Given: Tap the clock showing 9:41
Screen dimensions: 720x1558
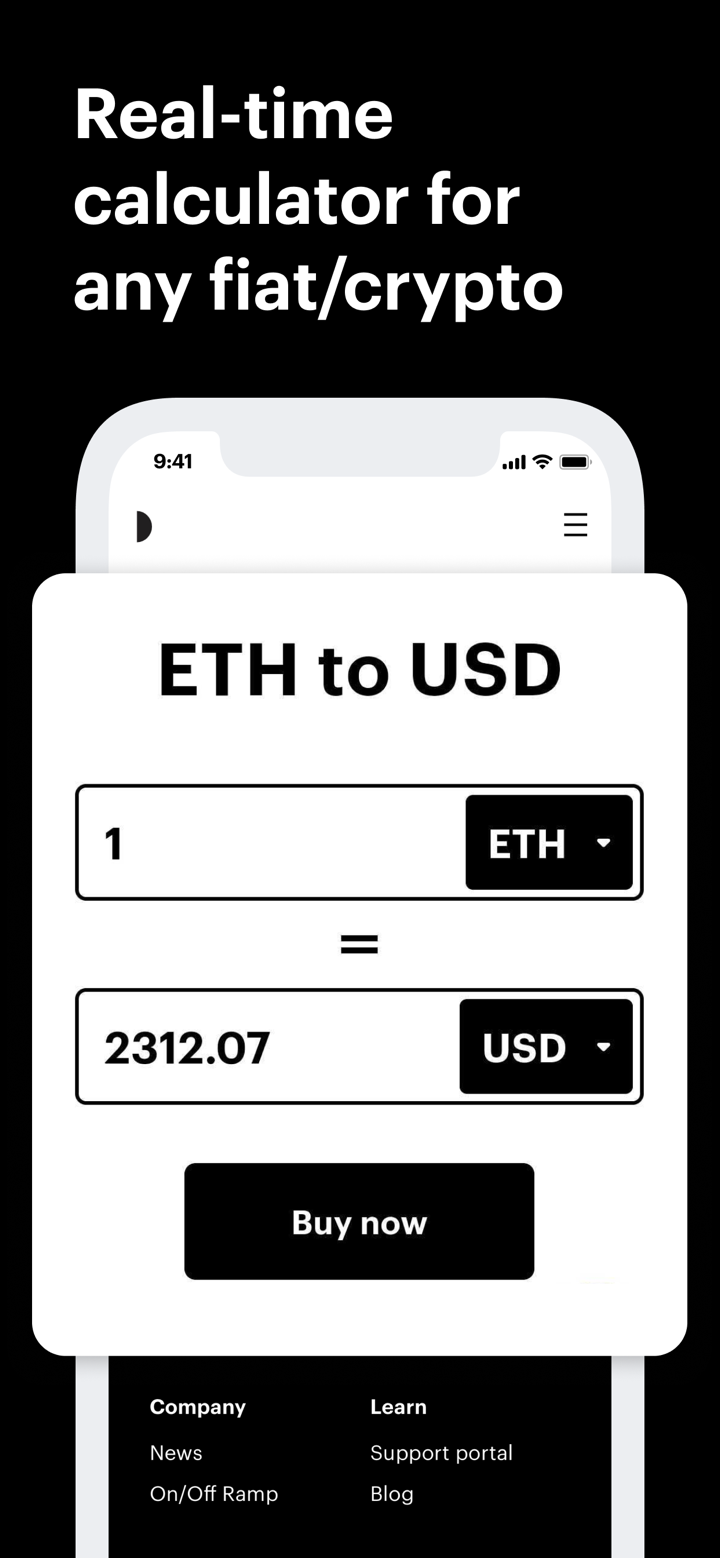Looking at the screenshot, I should [x=172, y=461].
